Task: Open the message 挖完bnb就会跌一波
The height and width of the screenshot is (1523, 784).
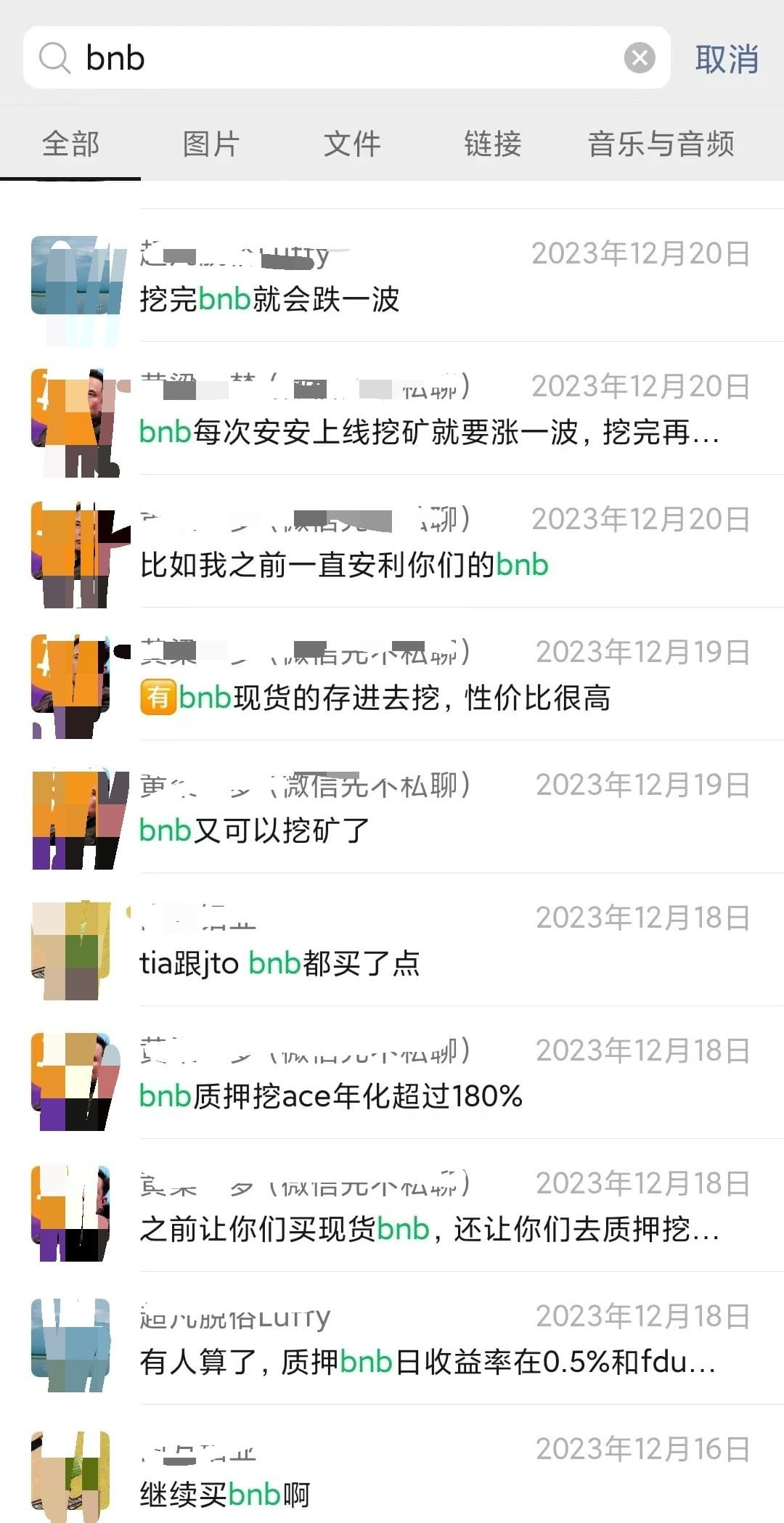Action: (392, 276)
